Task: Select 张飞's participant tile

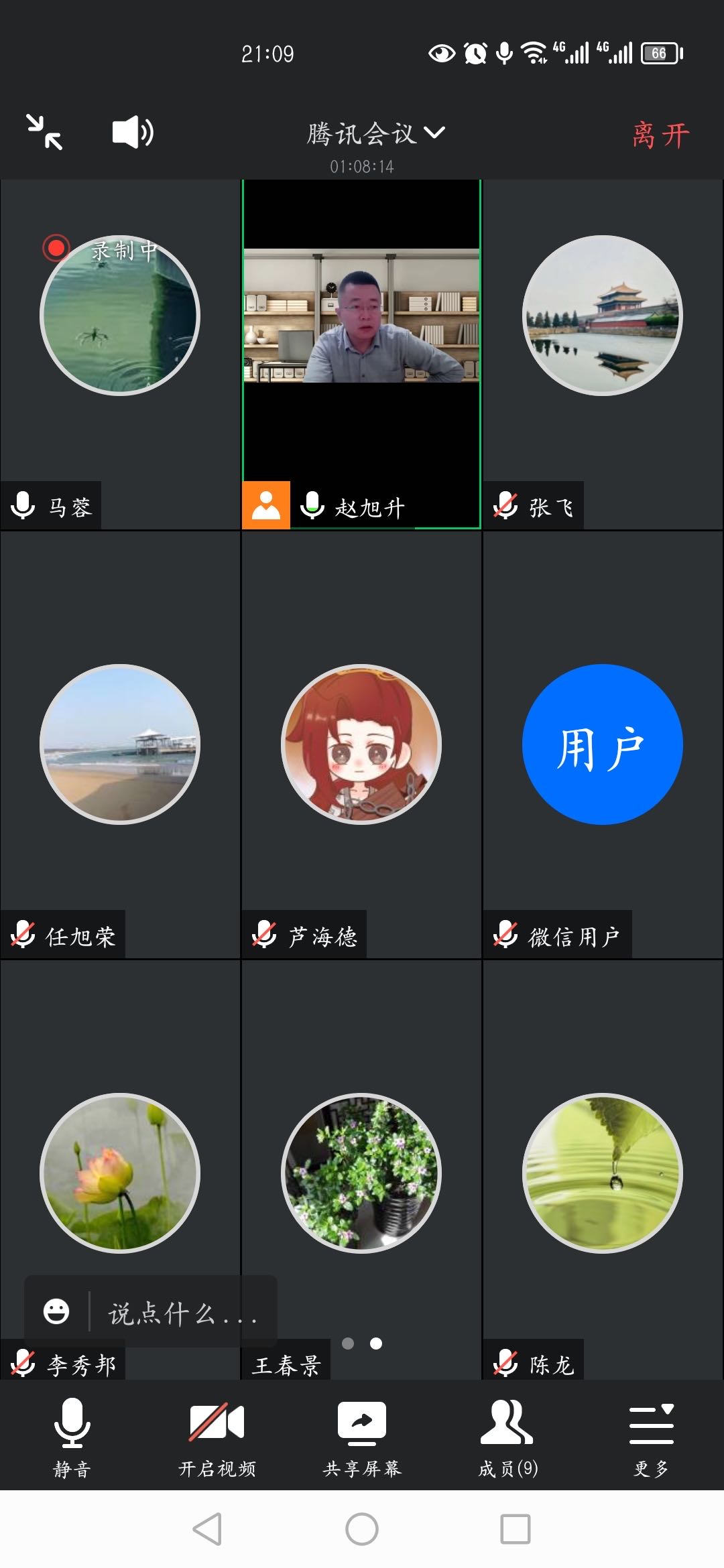Action: click(x=603, y=354)
